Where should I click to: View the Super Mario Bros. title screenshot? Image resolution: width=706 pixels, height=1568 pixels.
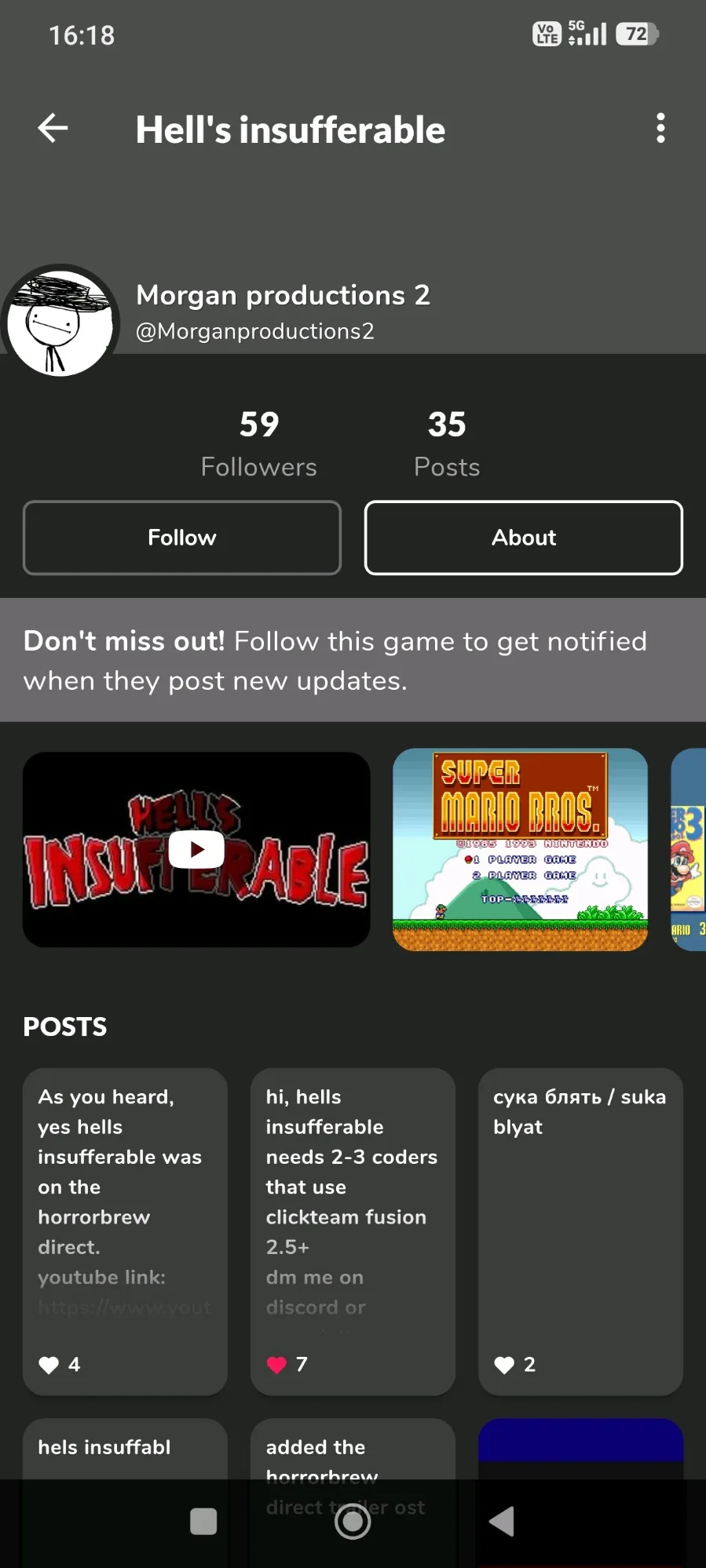pyautogui.click(x=520, y=850)
